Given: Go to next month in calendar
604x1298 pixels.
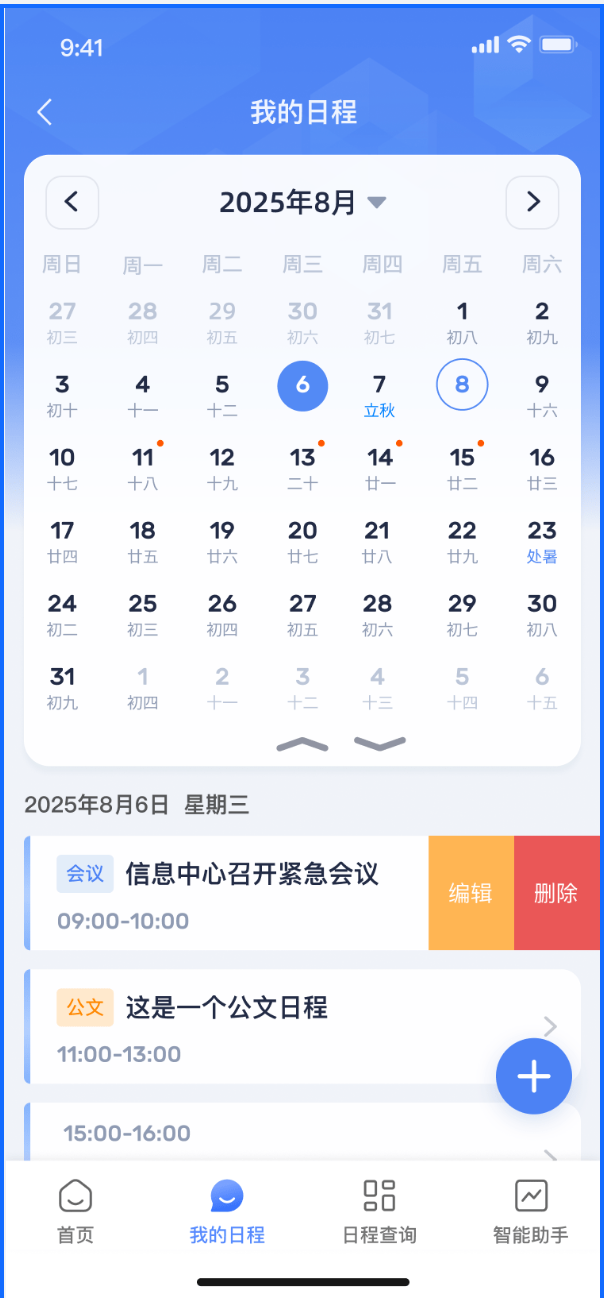Looking at the screenshot, I should 532,202.
